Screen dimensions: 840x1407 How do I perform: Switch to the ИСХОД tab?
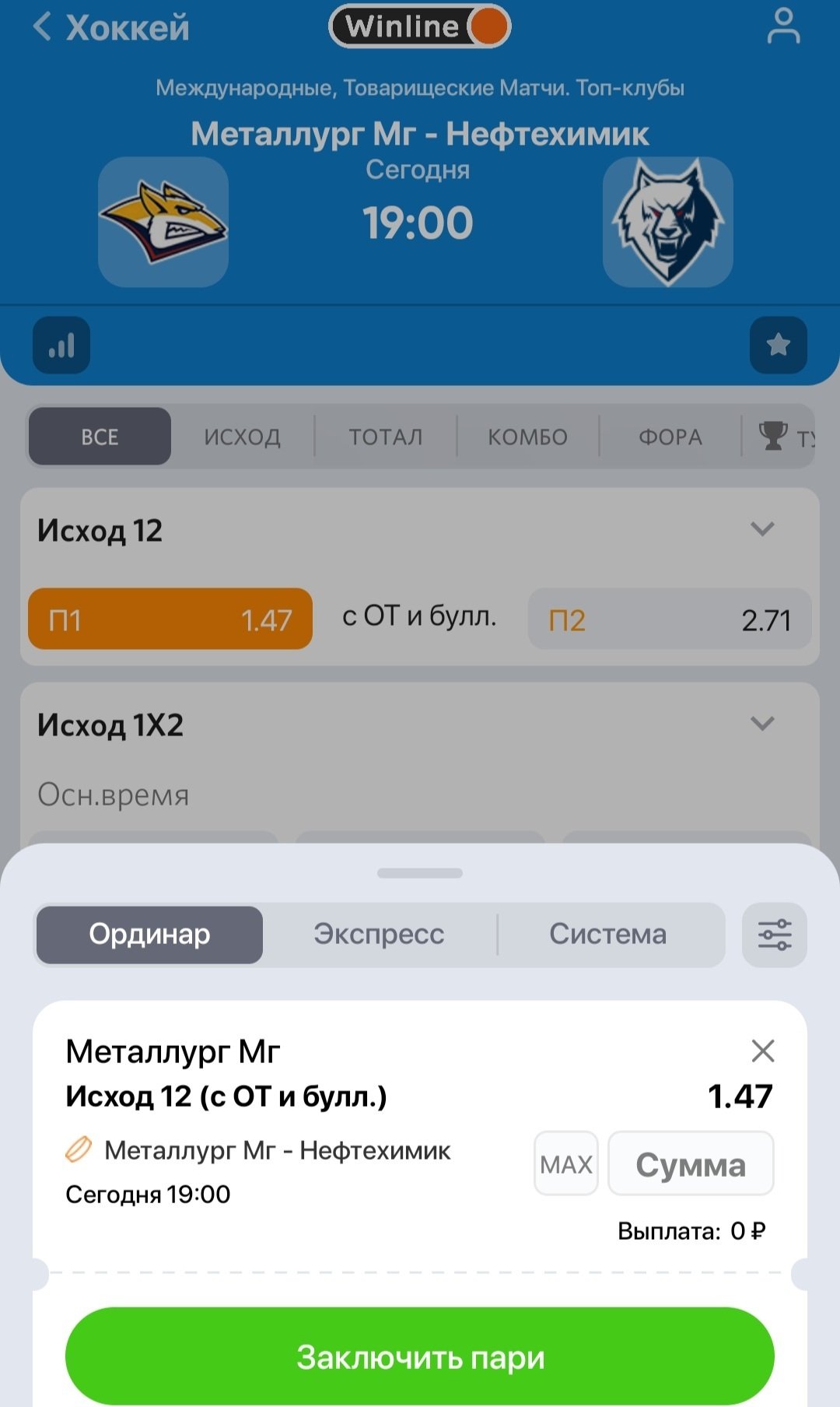[242, 437]
